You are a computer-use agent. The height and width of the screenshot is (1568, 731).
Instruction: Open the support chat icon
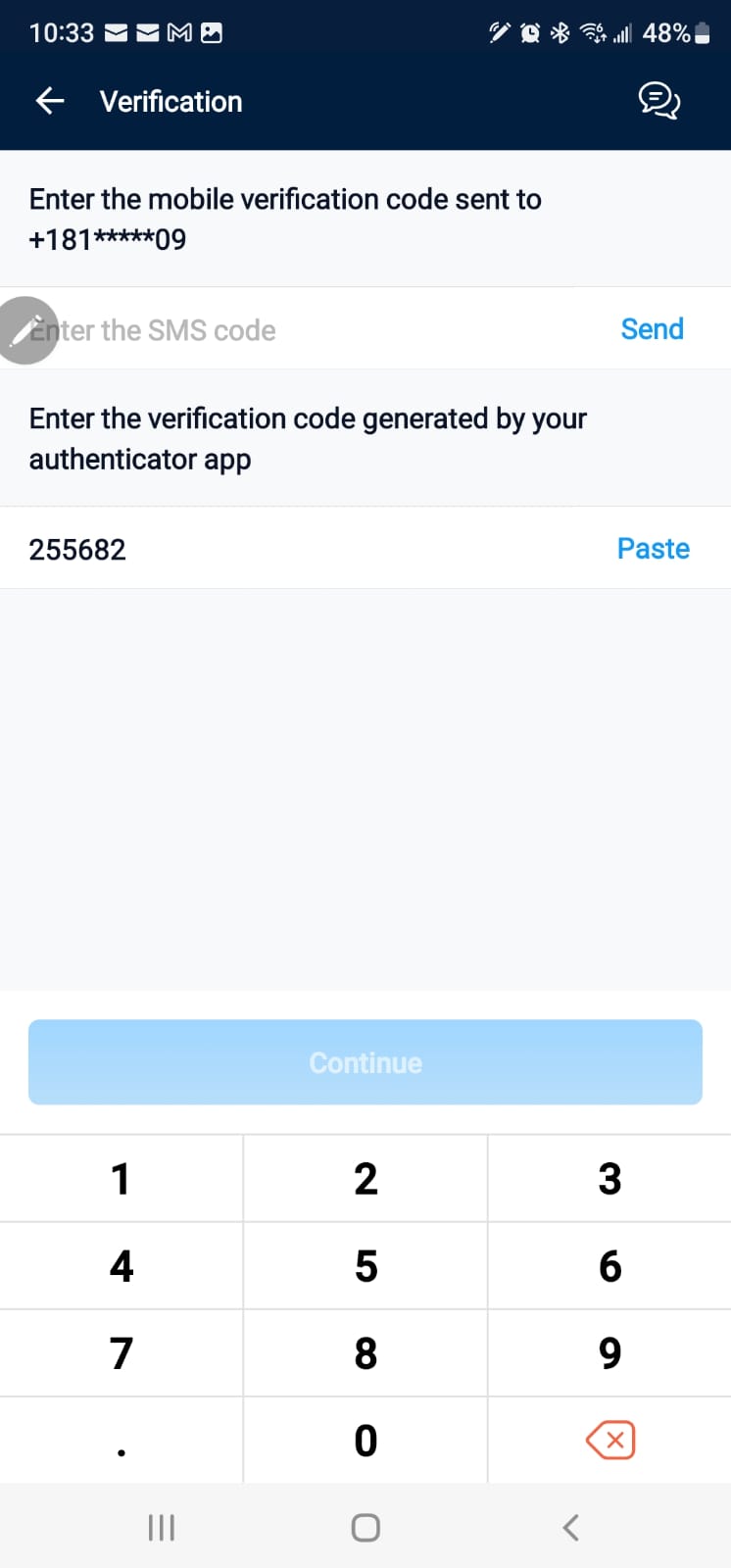pos(658,100)
